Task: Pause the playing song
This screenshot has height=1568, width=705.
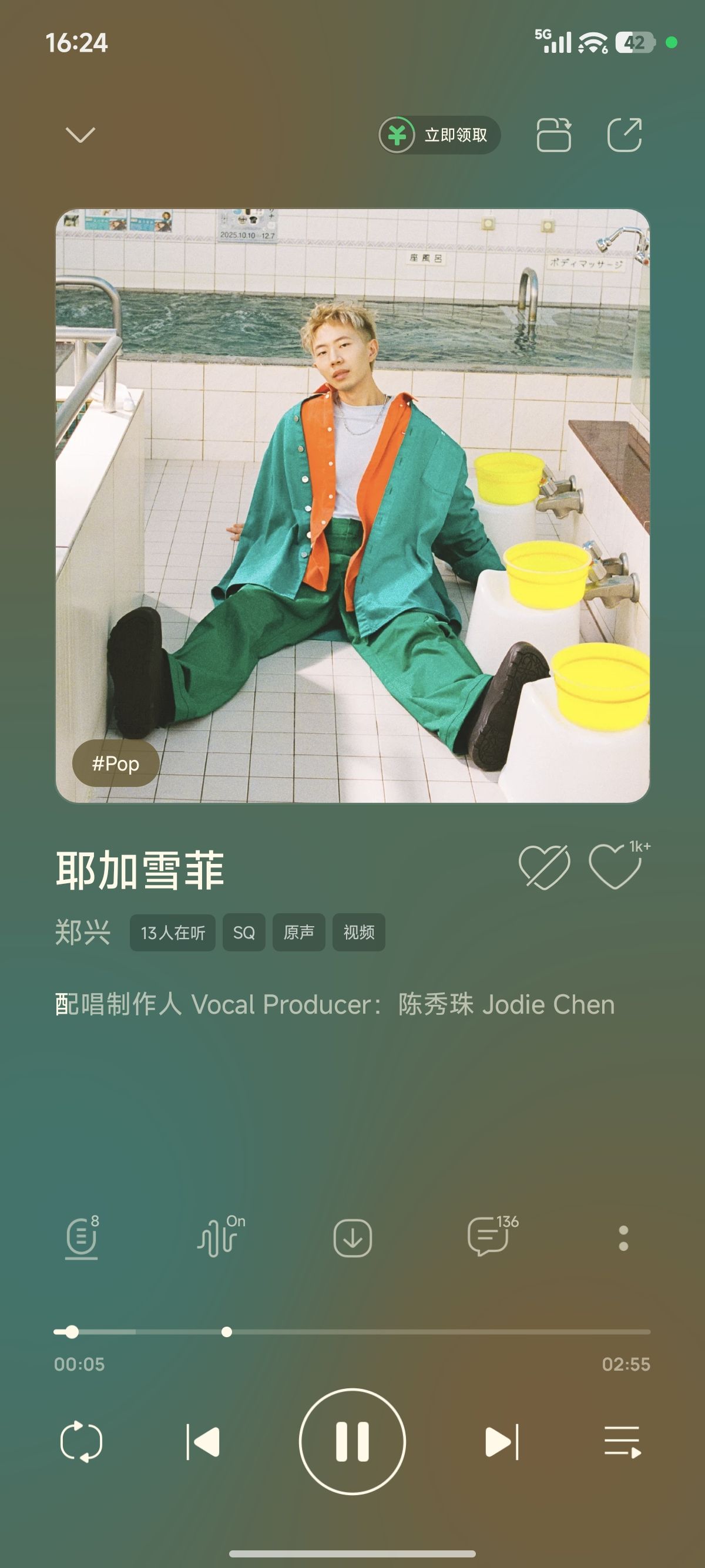Action: 352,1441
